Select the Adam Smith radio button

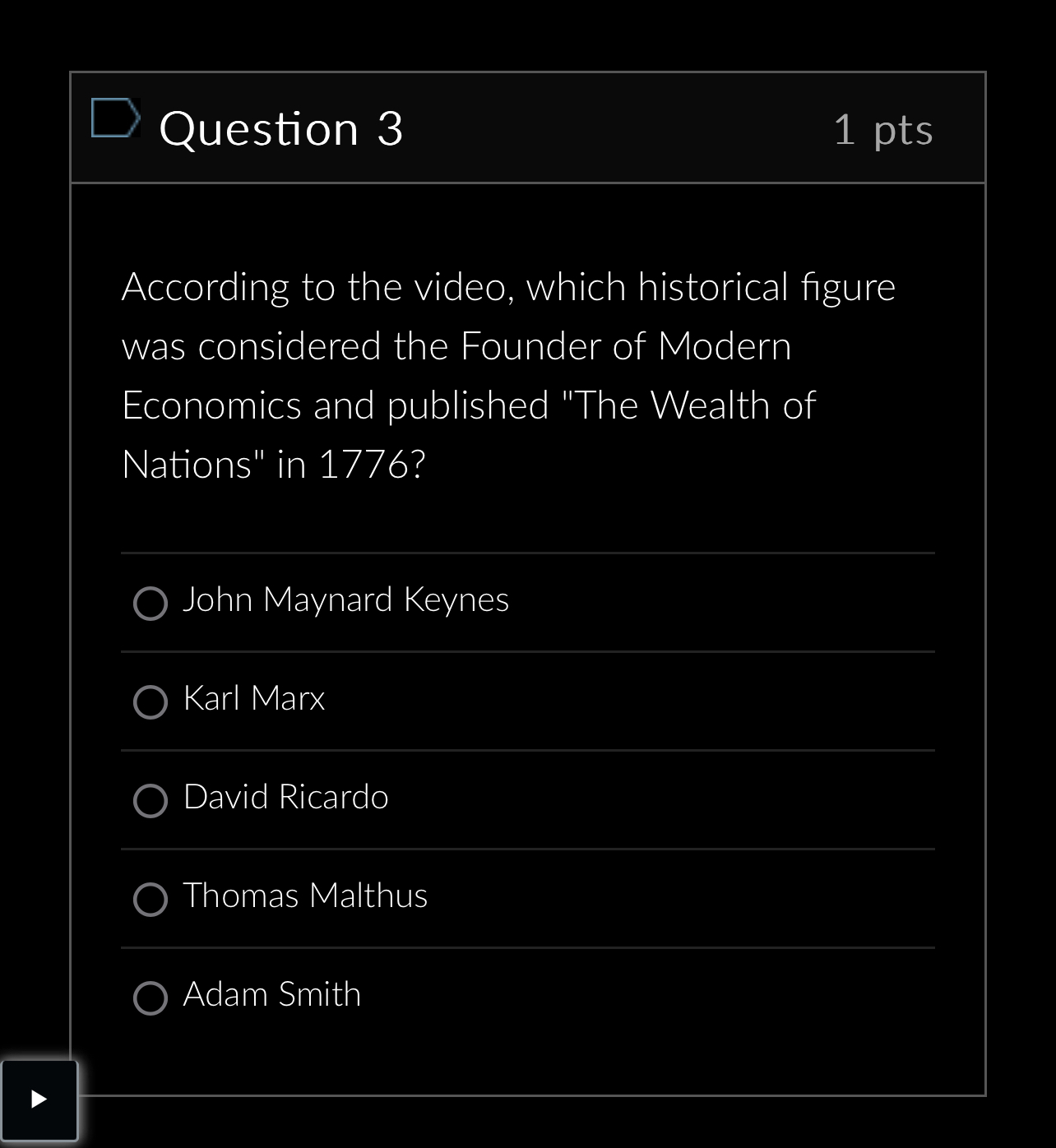point(150,998)
